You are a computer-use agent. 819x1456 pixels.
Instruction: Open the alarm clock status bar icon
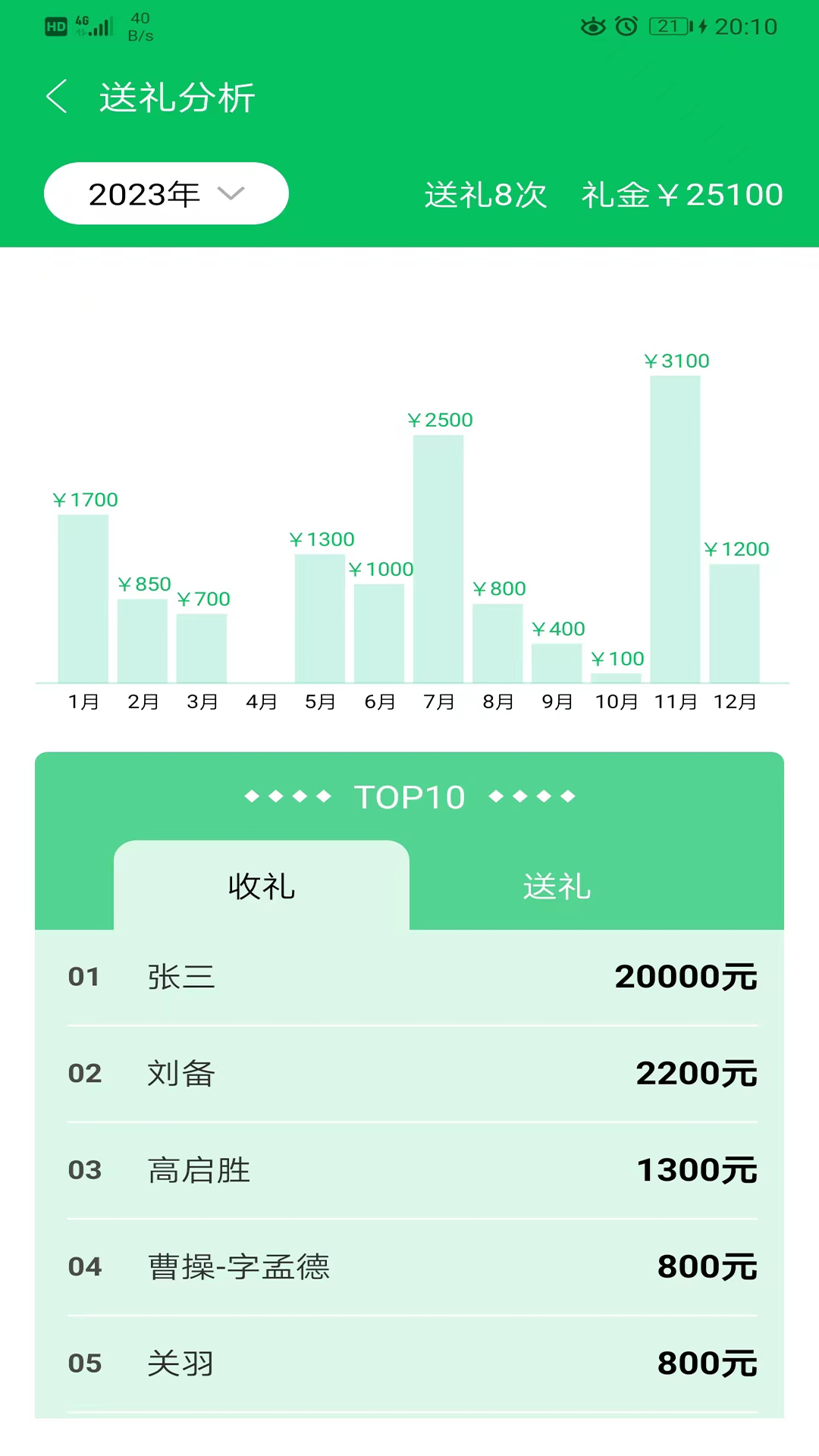point(626,26)
